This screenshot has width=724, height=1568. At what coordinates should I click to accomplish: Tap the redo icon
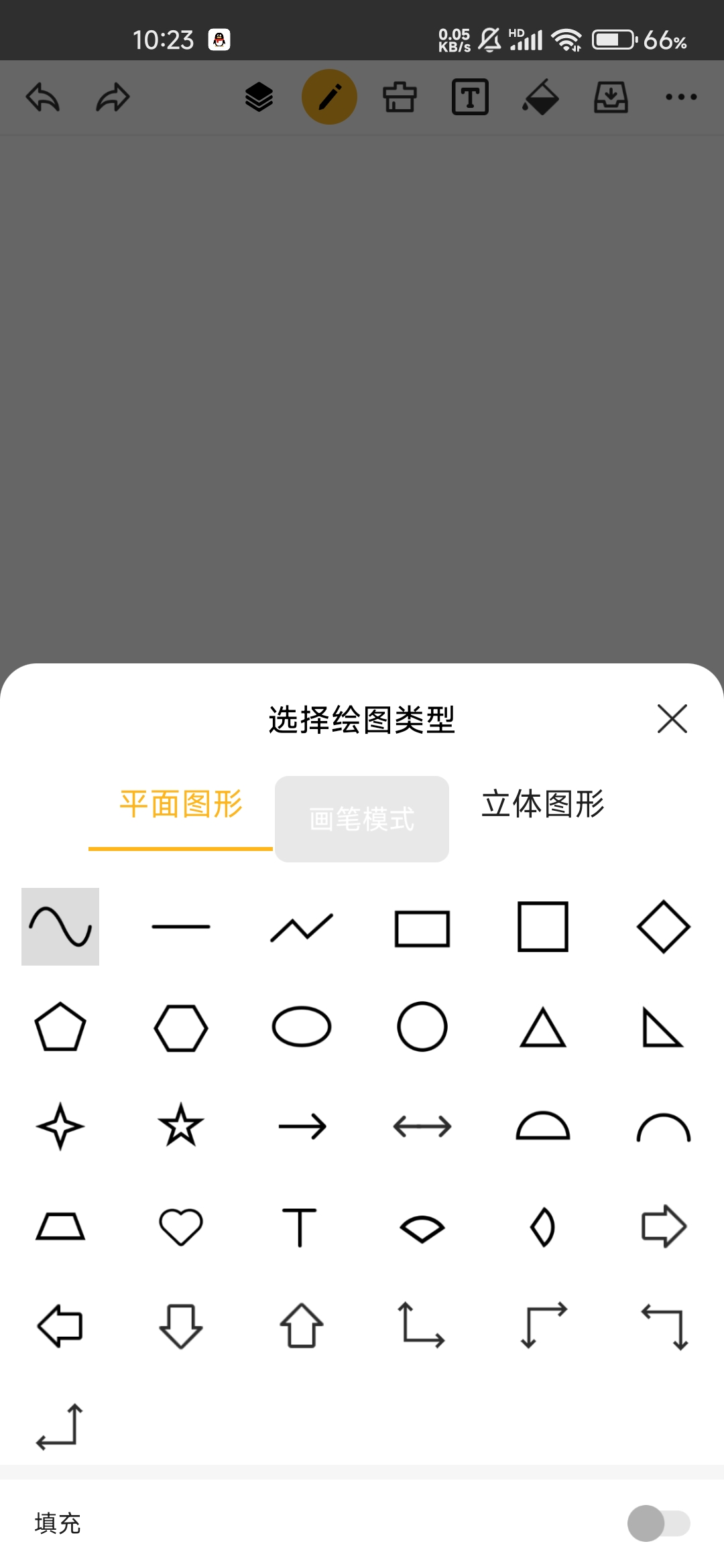coord(111,96)
